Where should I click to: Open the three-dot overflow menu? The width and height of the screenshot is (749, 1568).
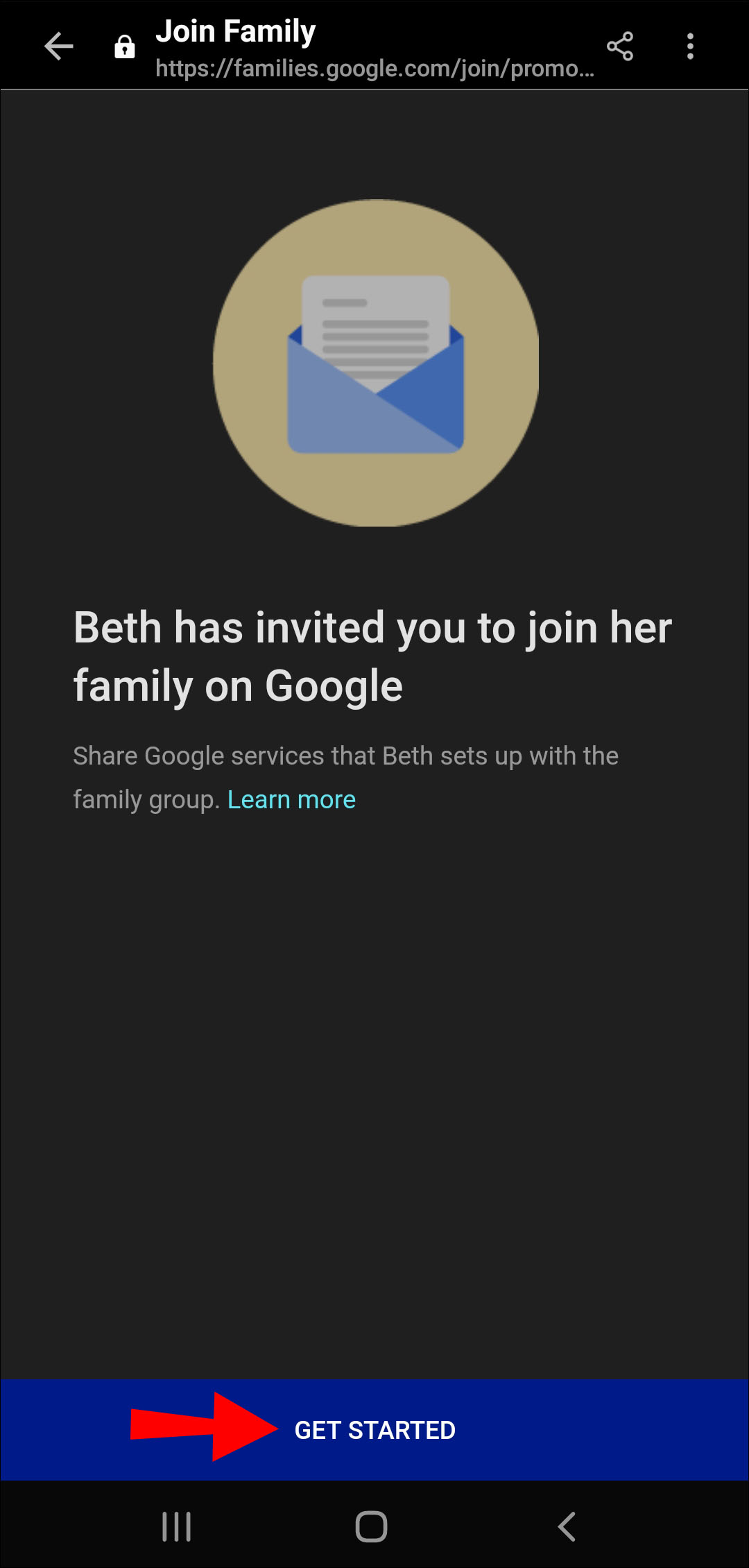pos(689,46)
